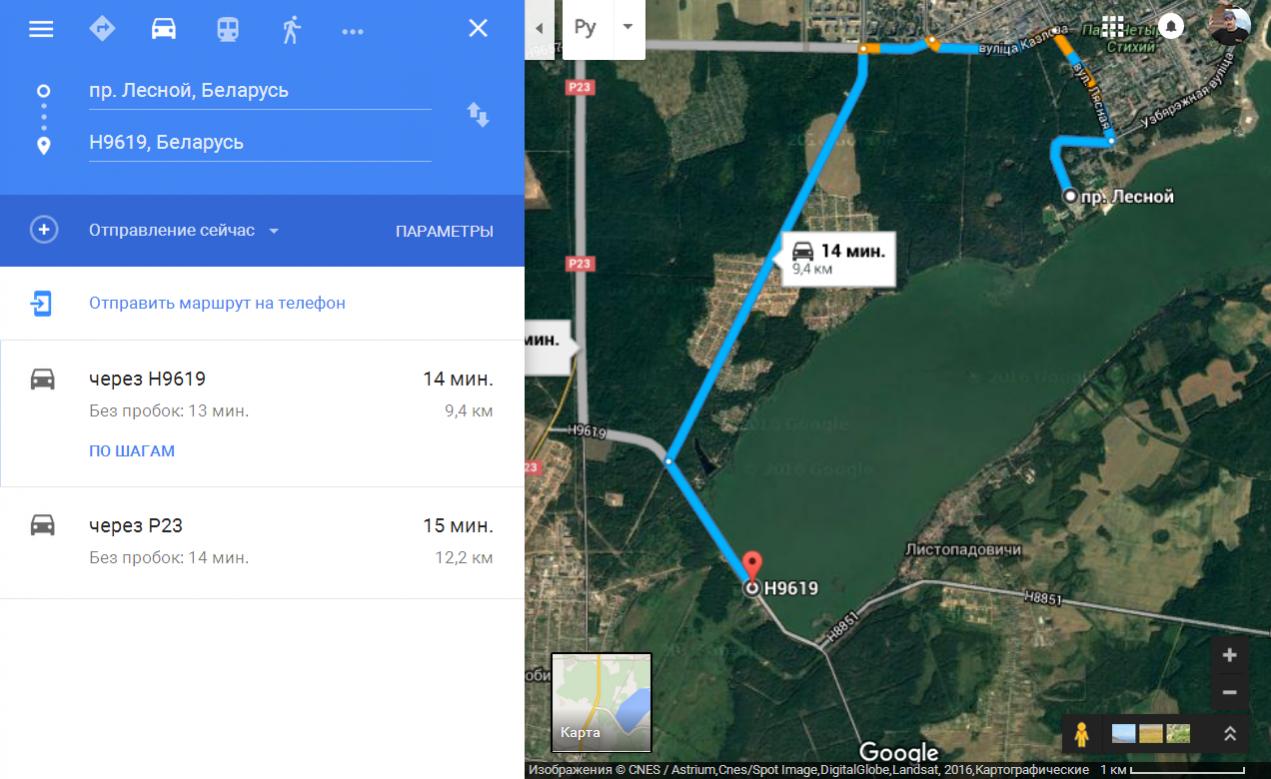The height and width of the screenshot is (779, 1271).
Task: Edit destination Н9619, Беларусь
Action: point(259,142)
